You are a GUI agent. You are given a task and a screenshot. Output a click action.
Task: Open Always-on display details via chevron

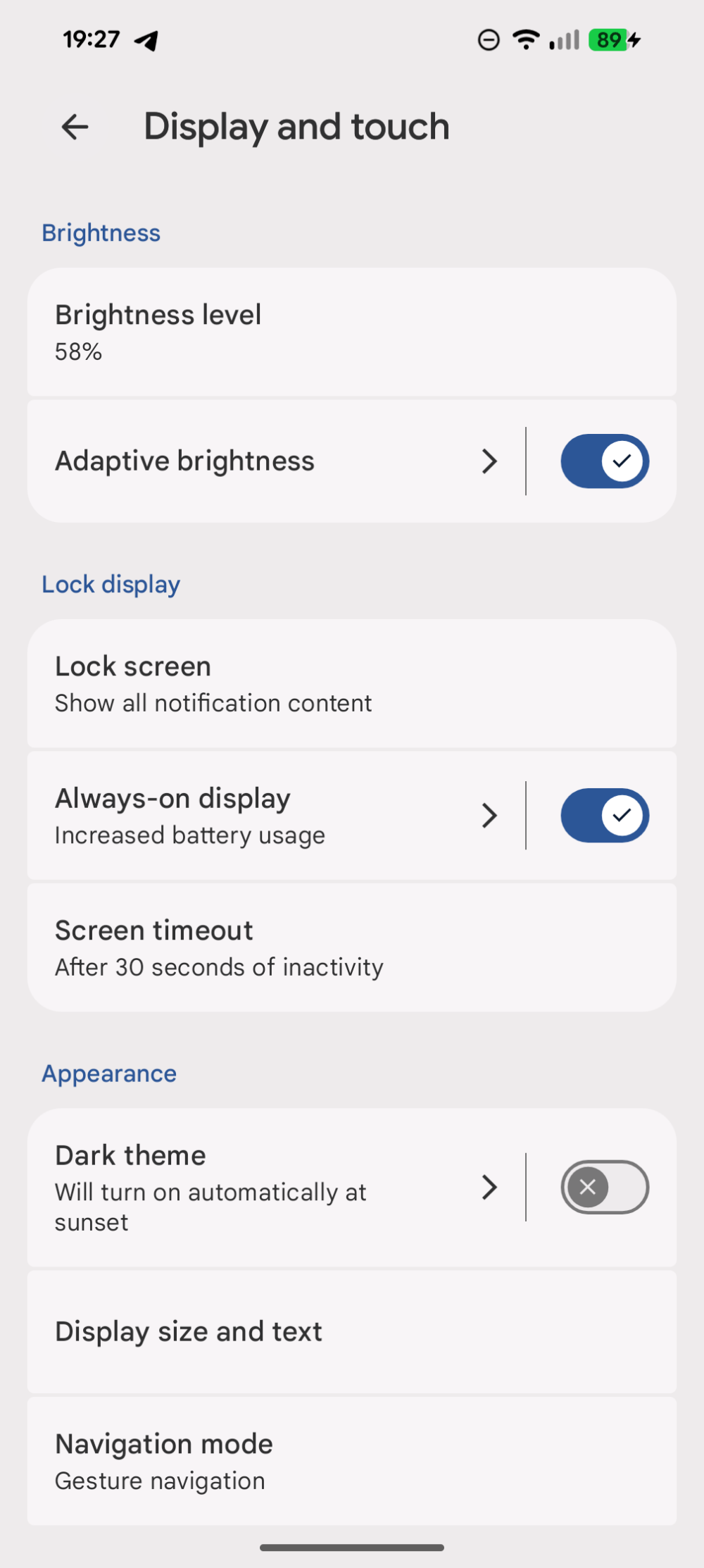click(x=490, y=815)
